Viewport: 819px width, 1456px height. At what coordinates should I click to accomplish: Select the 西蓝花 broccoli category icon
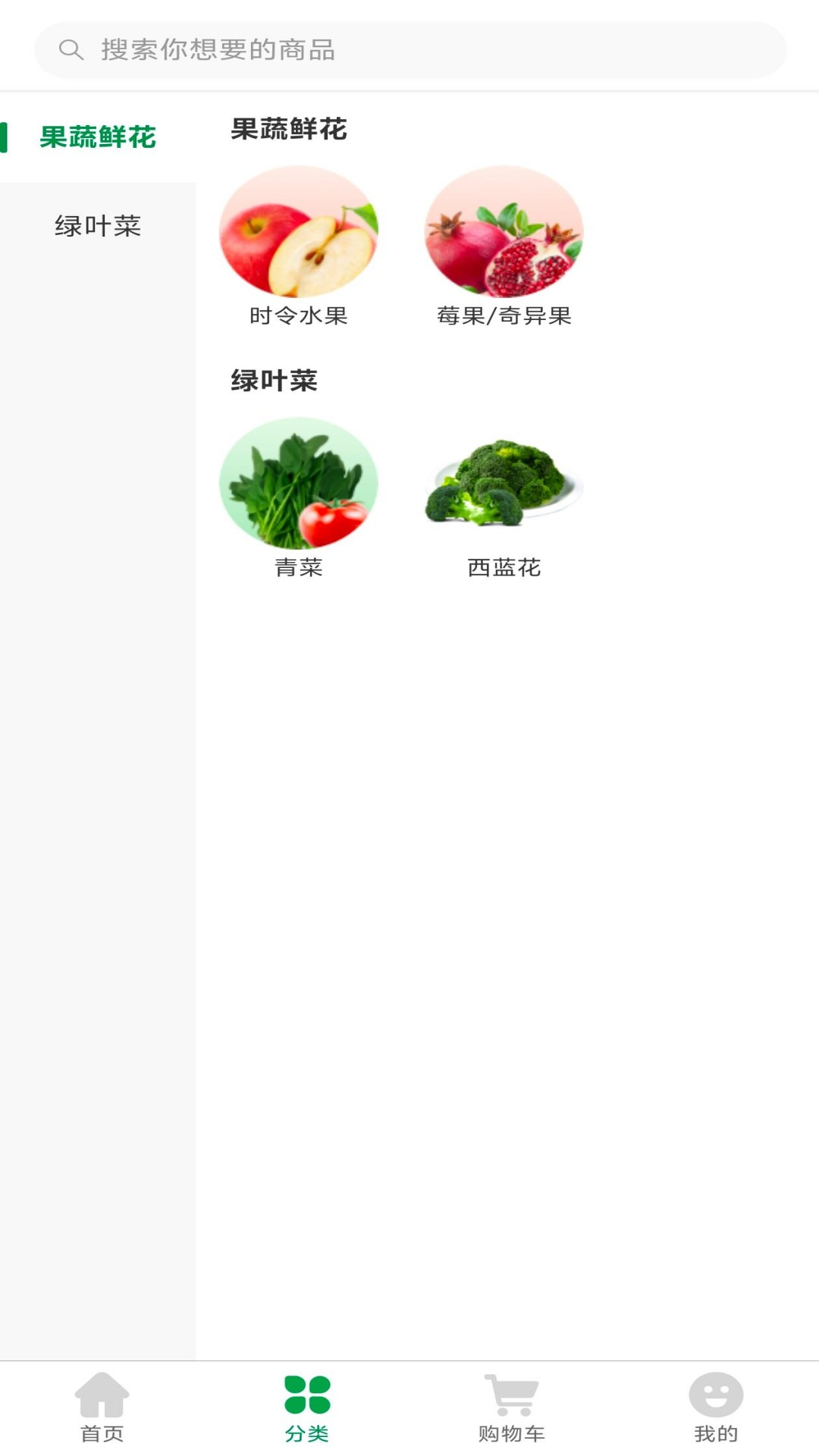point(503,488)
